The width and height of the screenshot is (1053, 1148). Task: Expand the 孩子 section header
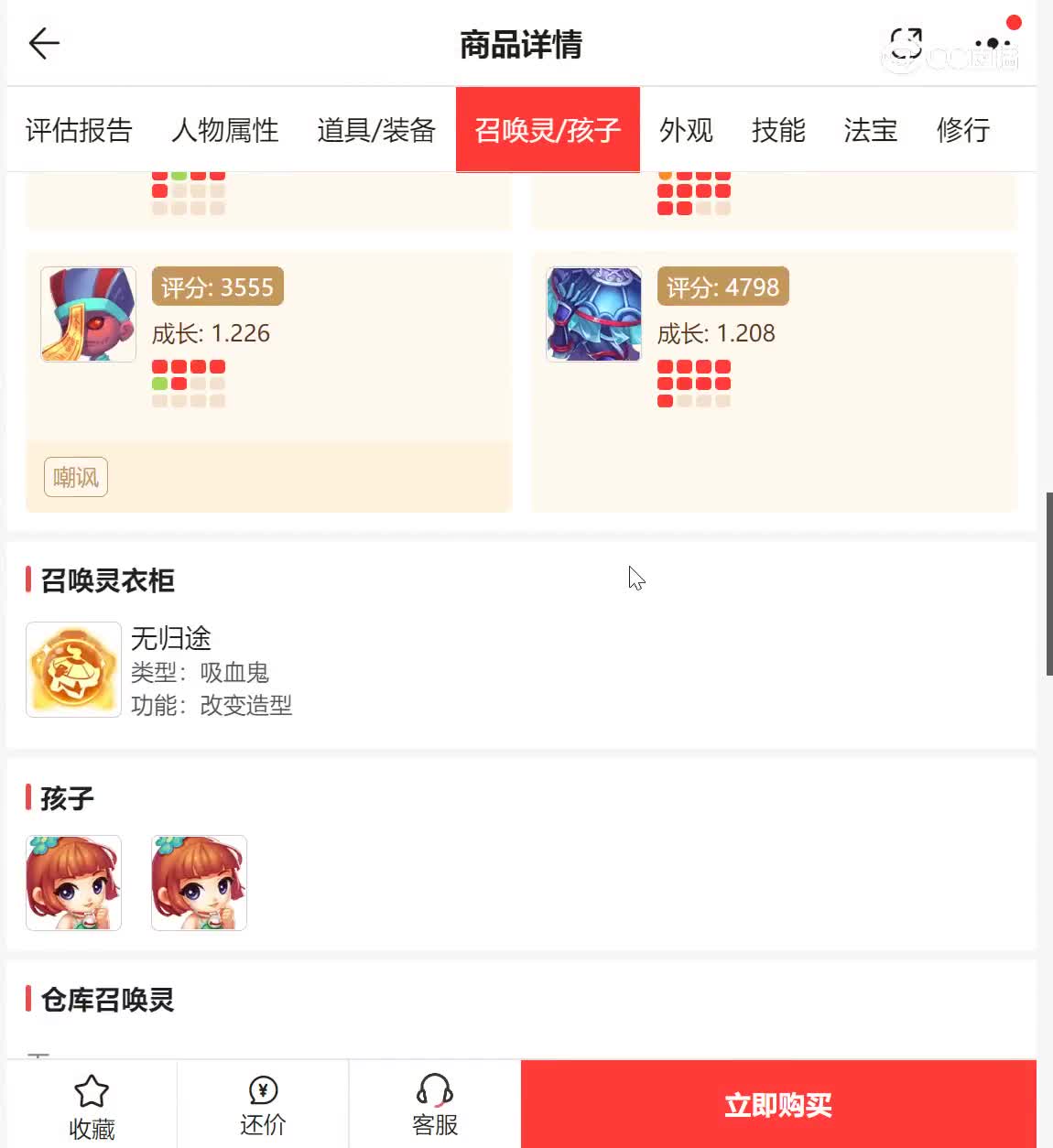tap(66, 797)
